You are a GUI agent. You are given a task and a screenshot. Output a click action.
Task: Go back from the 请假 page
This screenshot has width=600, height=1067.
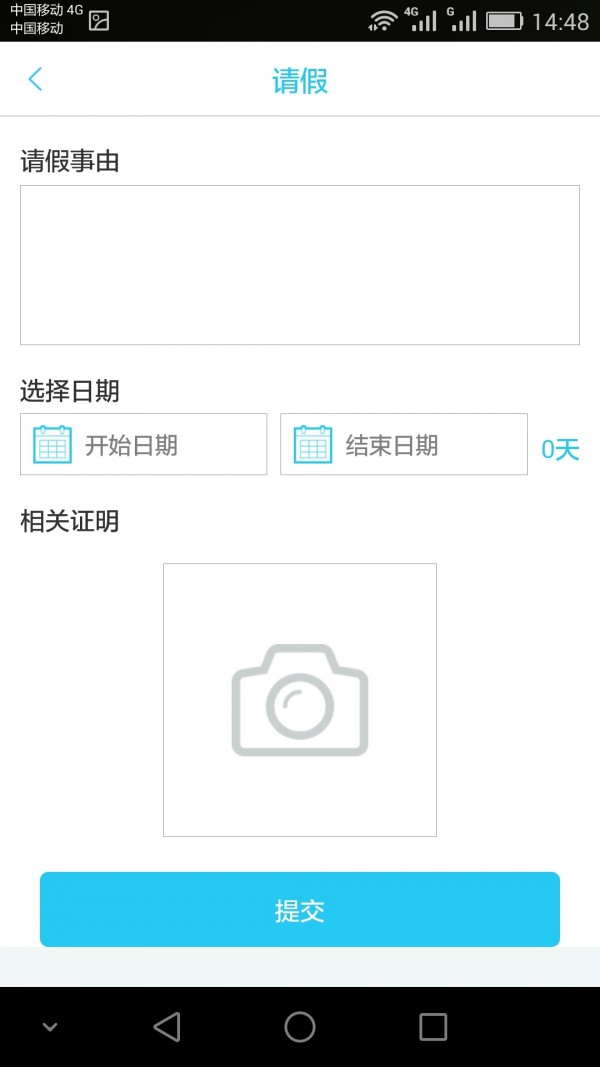[35, 80]
